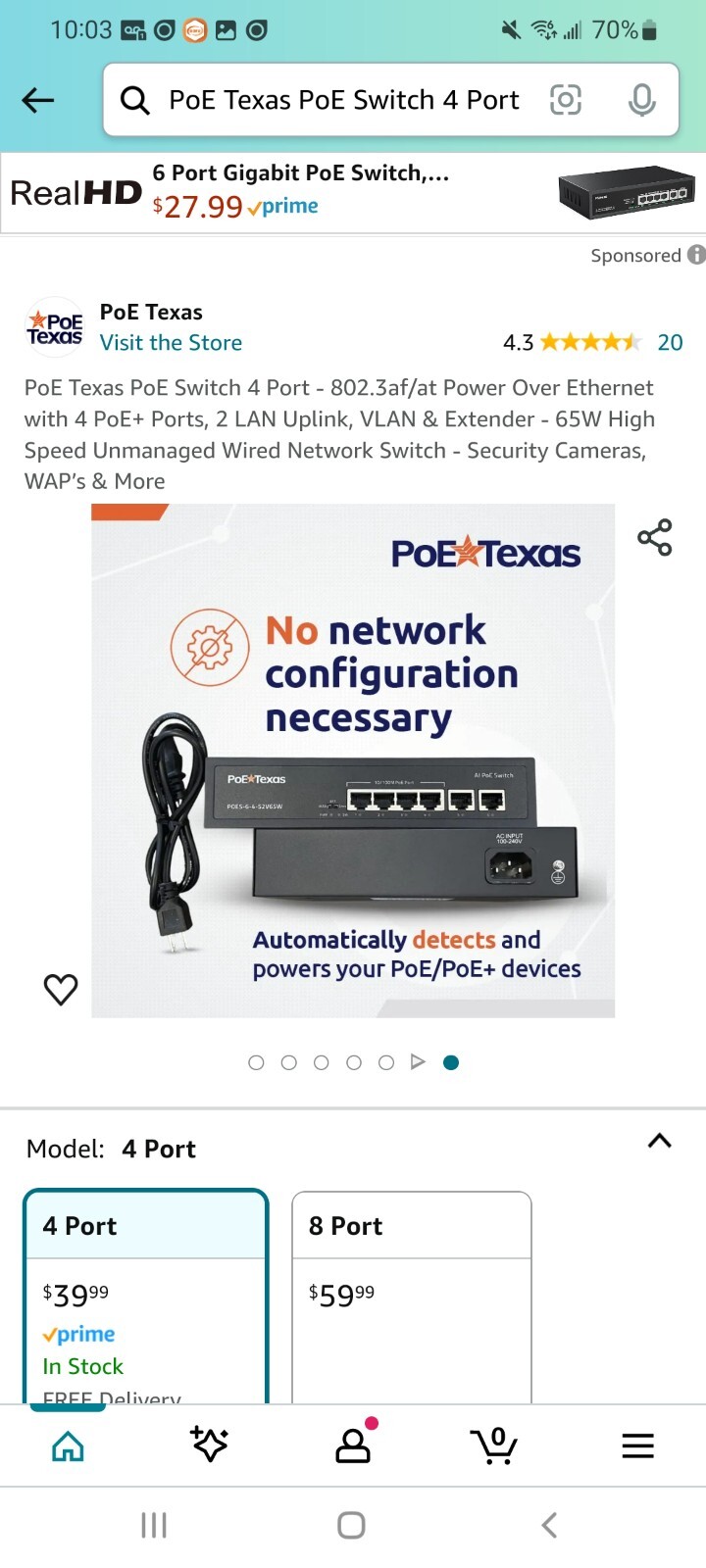This screenshot has height=1568, width=706.
Task: Open Rufus AI sparkle icon
Action: [x=208, y=1445]
